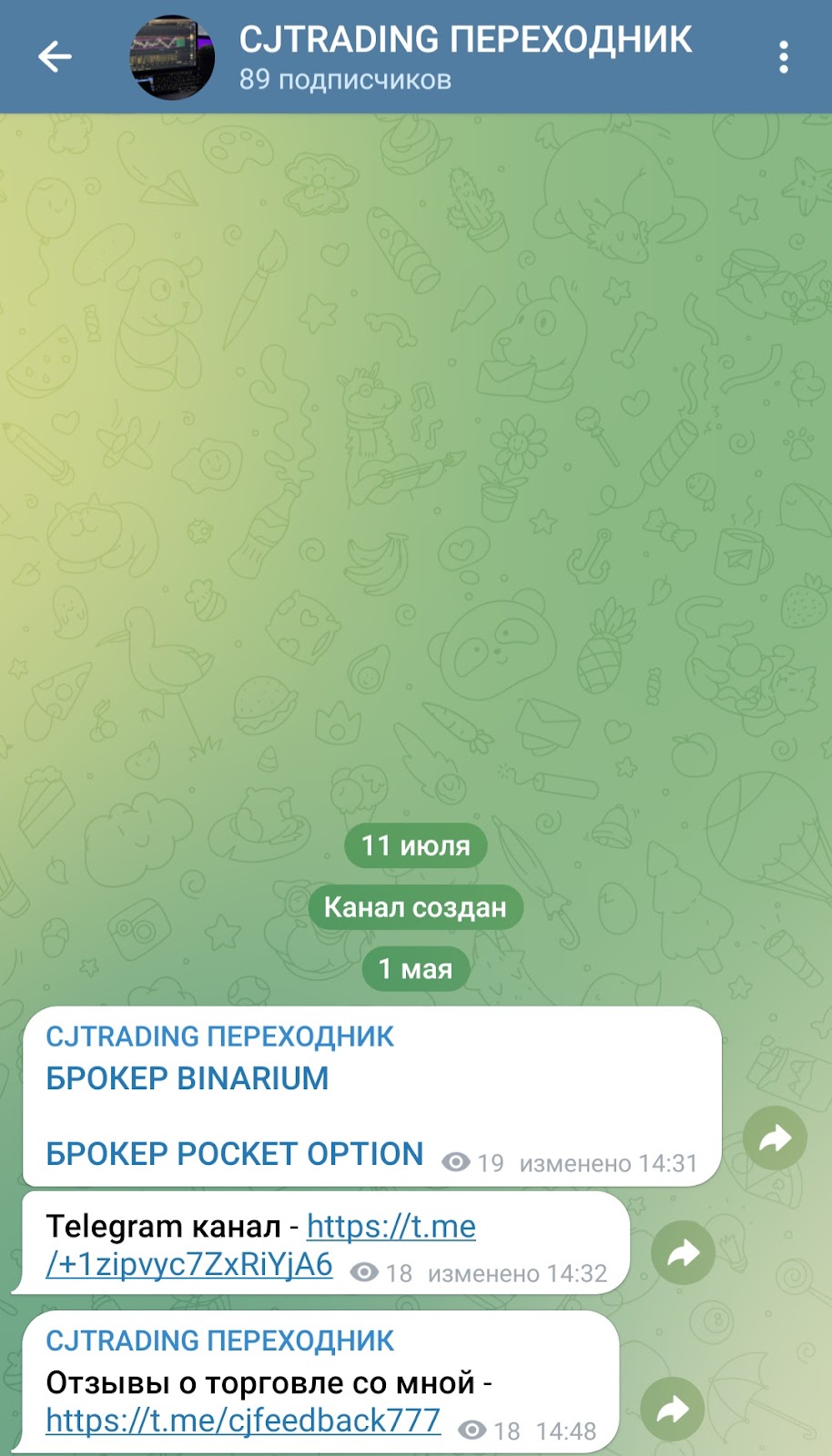The height and width of the screenshot is (1456, 832).
Task: Open the three-dot overflow menu
Action: 783,57
